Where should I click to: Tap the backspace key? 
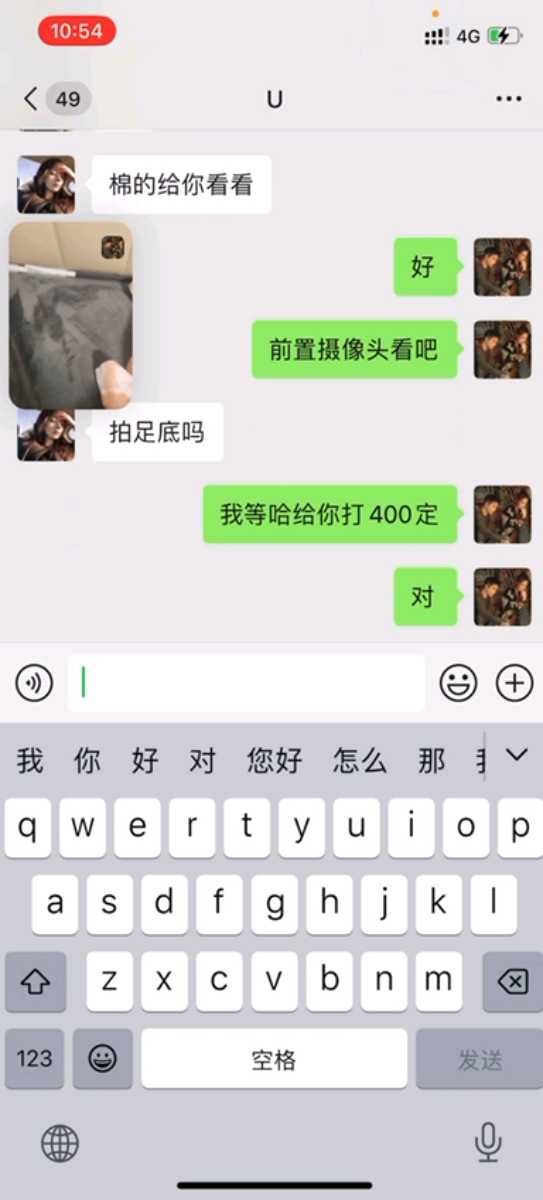pos(512,982)
